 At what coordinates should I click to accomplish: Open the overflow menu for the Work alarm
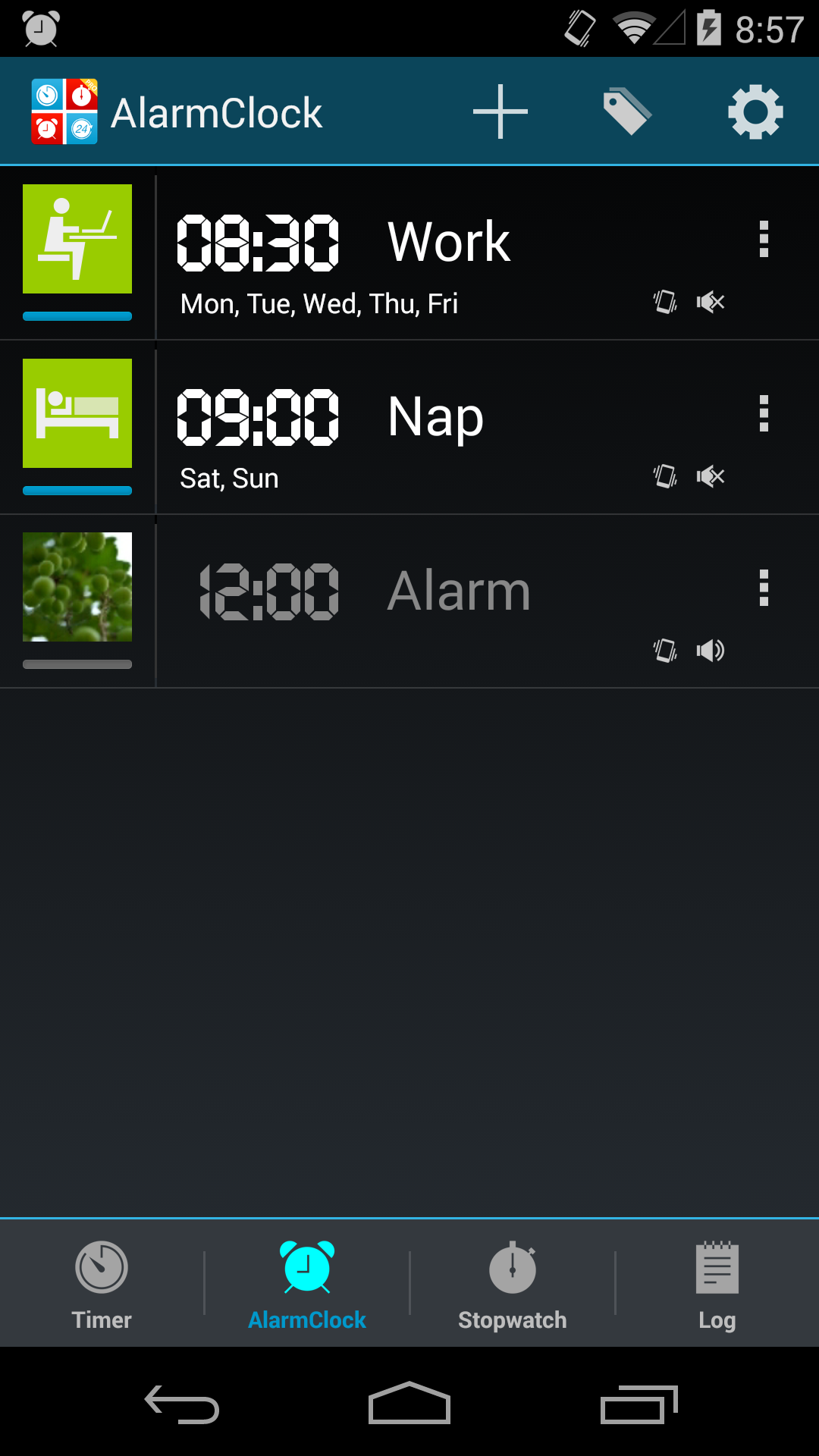[x=764, y=241]
